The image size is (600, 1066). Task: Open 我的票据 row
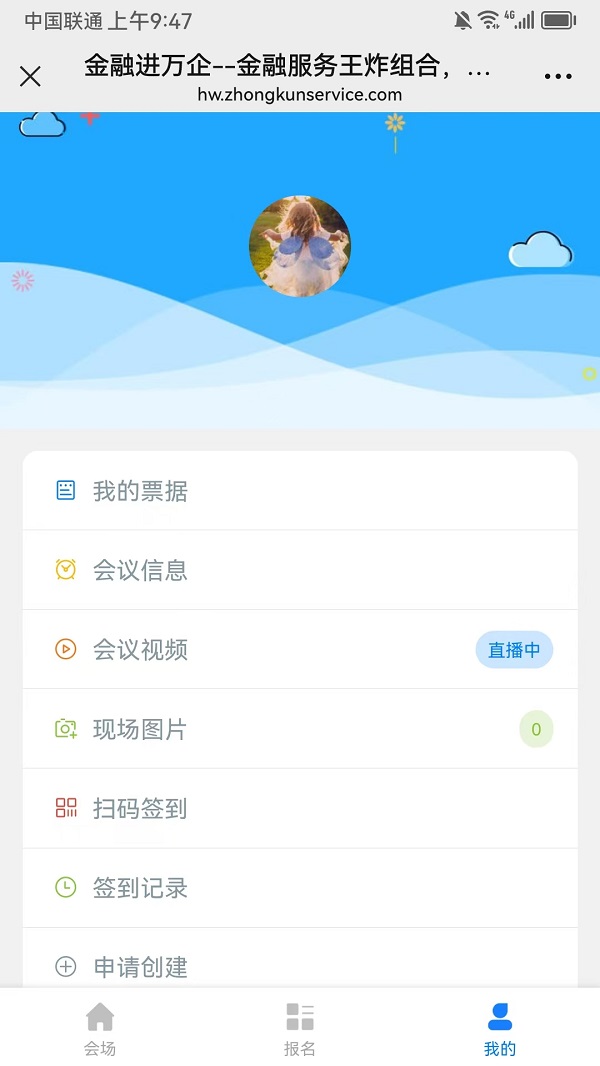coord(300,491)
